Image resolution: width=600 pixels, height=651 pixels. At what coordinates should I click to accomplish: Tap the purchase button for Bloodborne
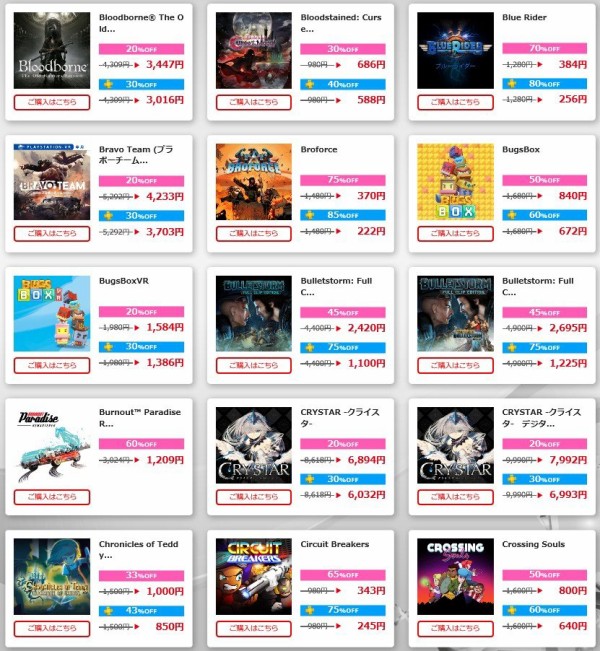click(x=52, y=102)
